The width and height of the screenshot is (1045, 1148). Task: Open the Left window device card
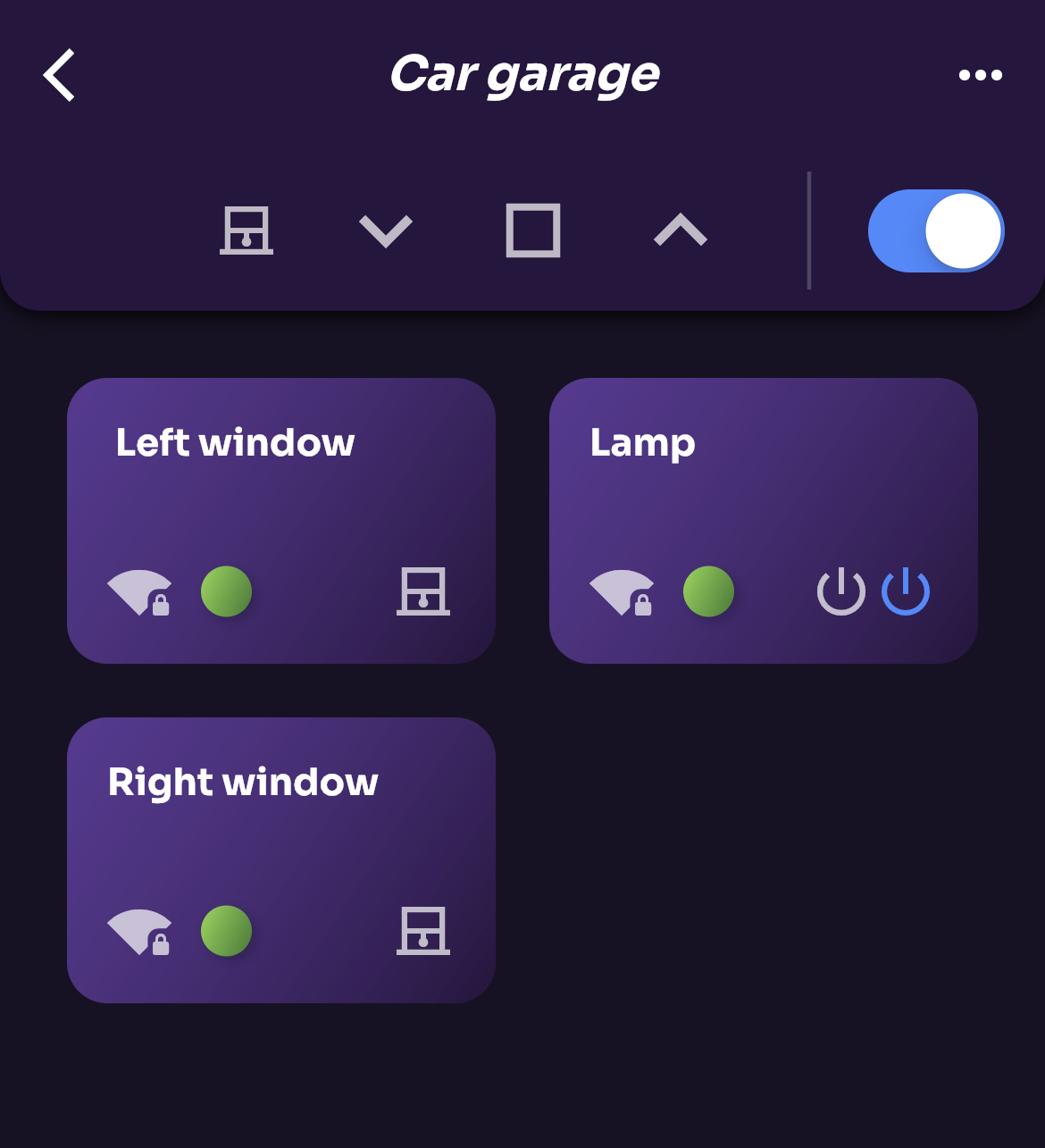(x=280, y=500)
